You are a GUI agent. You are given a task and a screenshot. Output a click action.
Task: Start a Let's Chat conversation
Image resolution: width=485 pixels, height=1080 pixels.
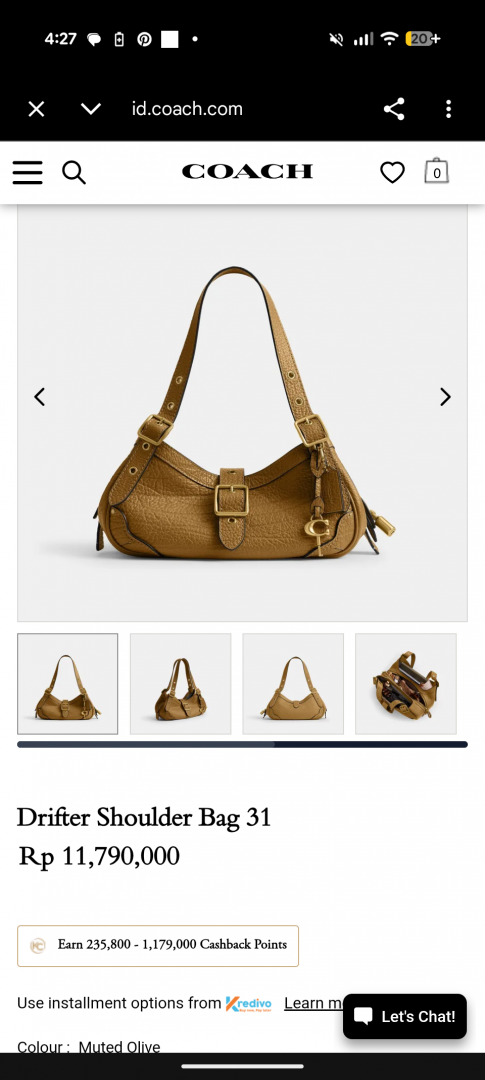pyautogui.click(x=405, y=1016)
